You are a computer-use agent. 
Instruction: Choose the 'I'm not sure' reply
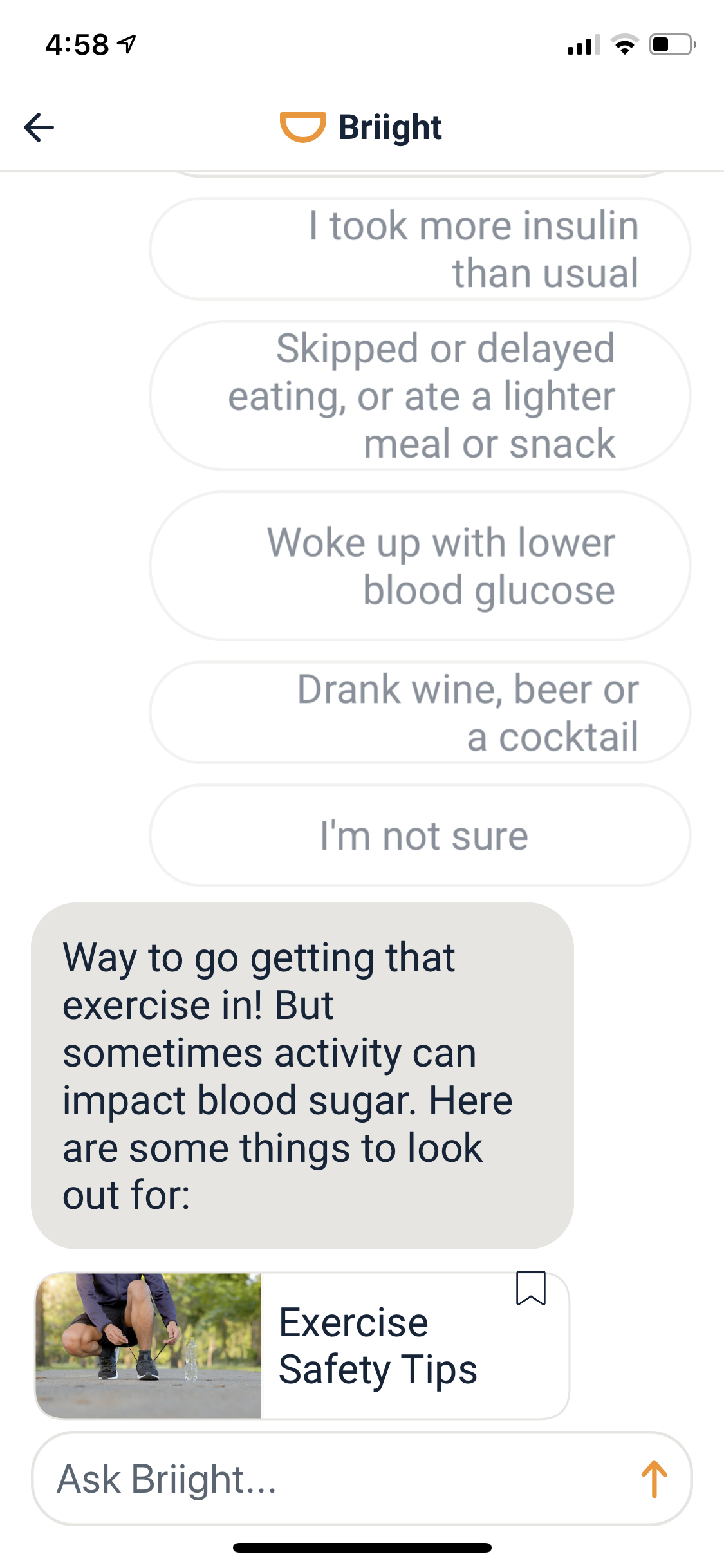(420, 835)
